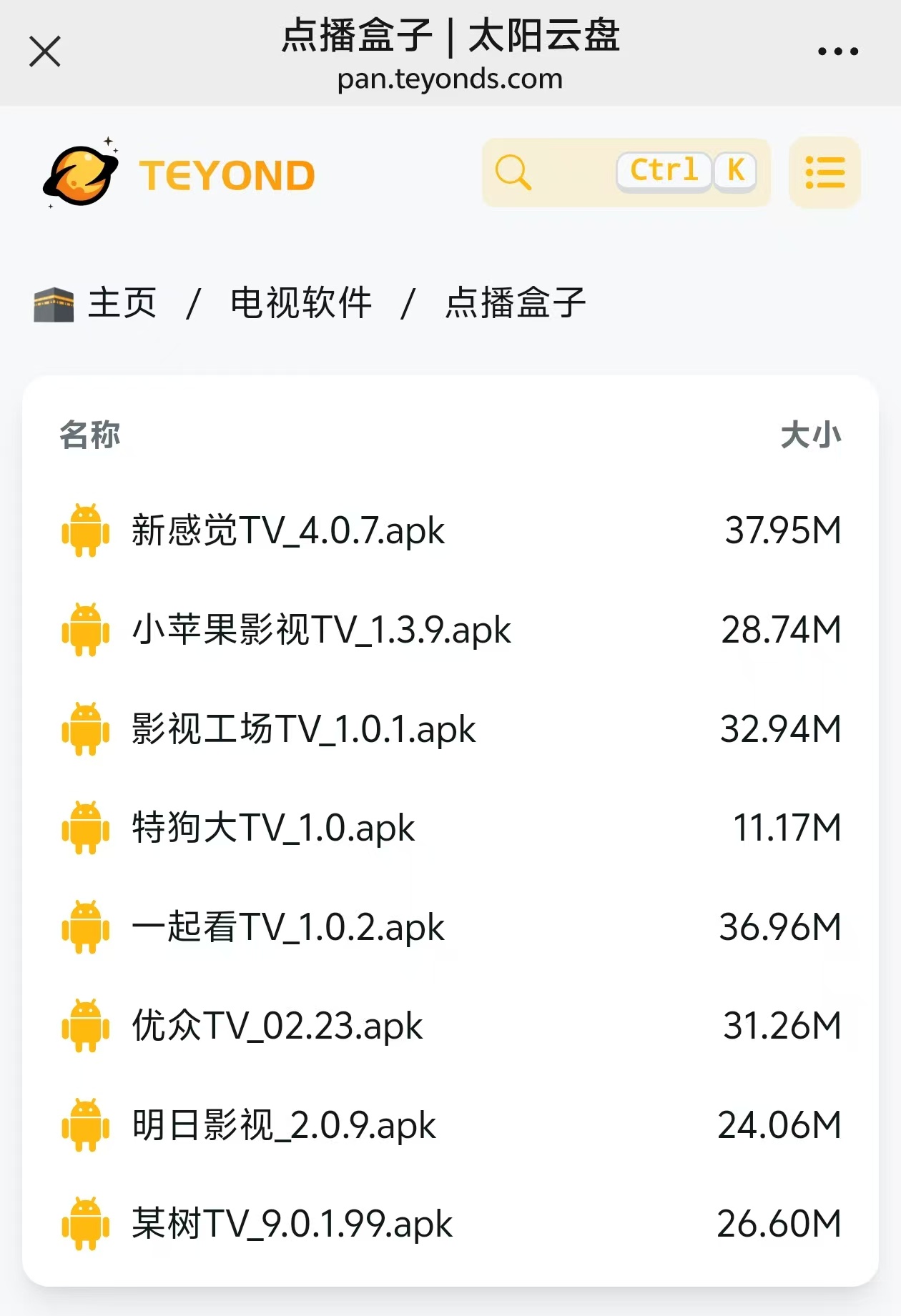The height and width of the screenshot is (1316, 901).
Task: Sort files by 名称 column
Action: (90, 435)
